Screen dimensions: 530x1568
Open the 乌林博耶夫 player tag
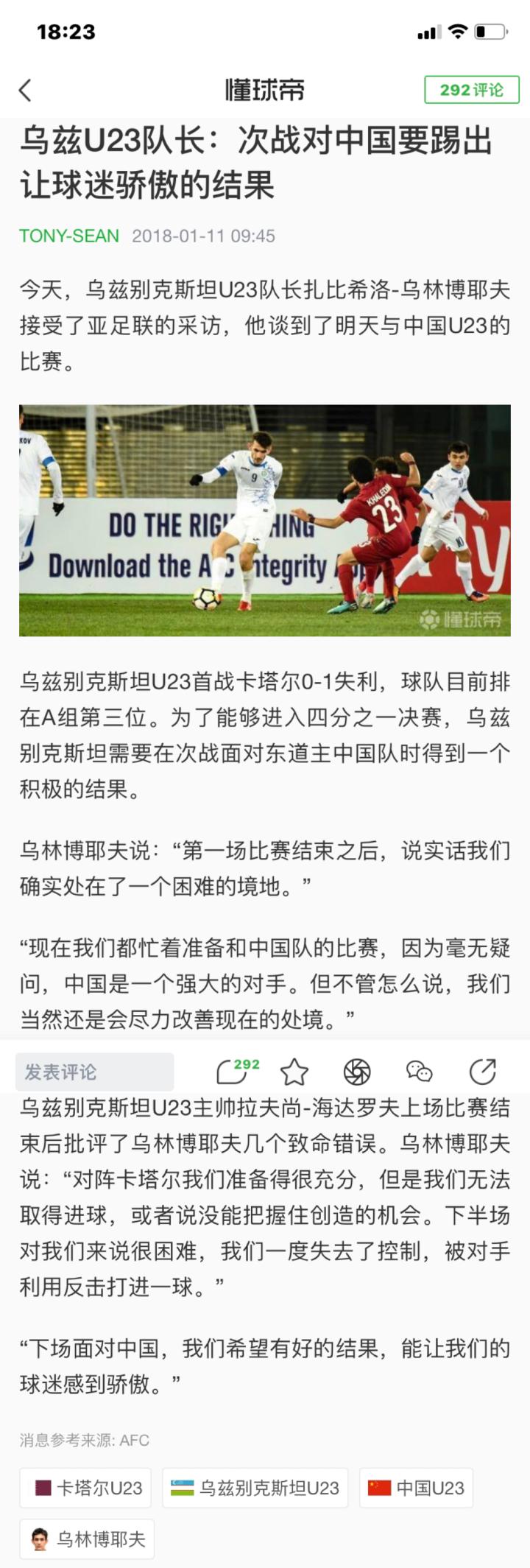point(87,1539)
